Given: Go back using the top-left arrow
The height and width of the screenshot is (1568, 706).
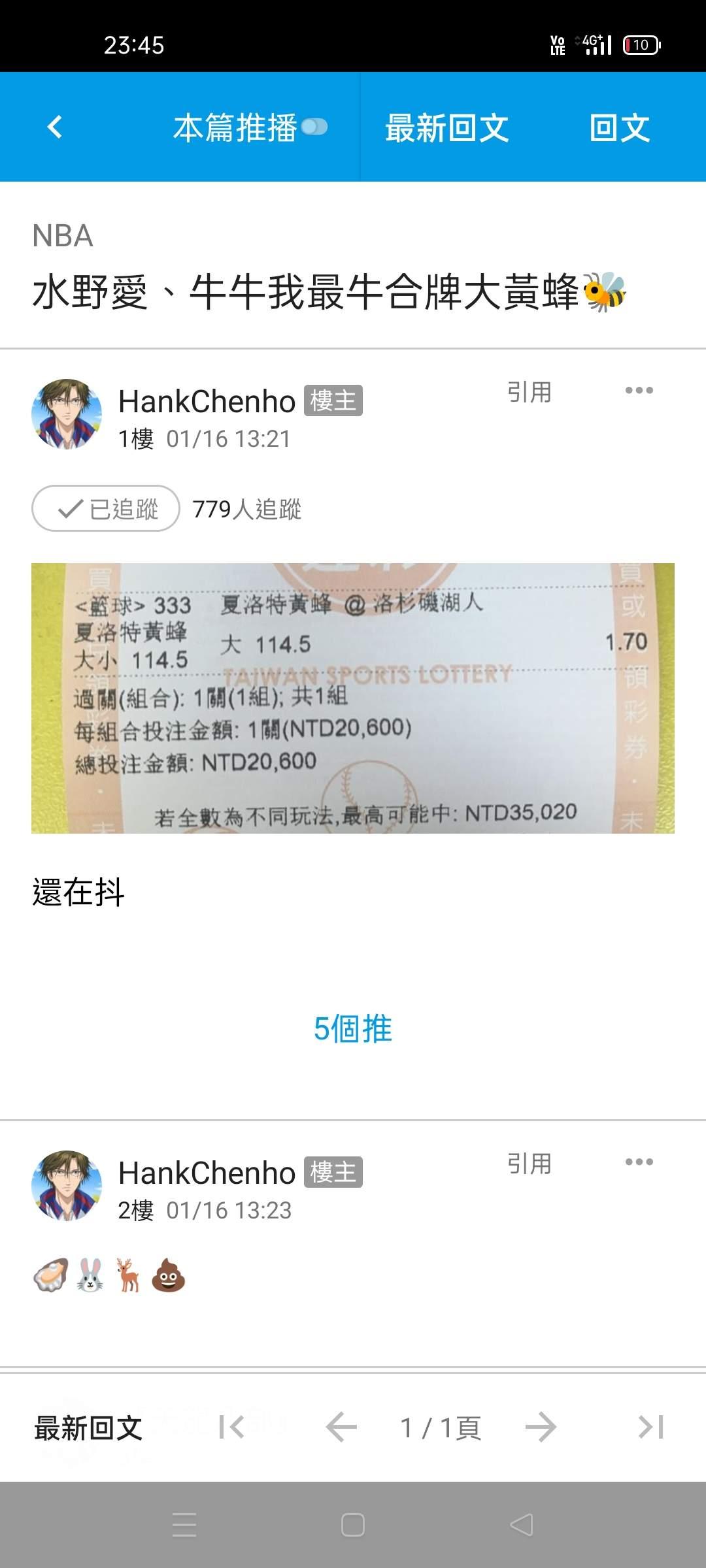Looking at the screenshot, I should pyautogui.click(x=55, y=127).
